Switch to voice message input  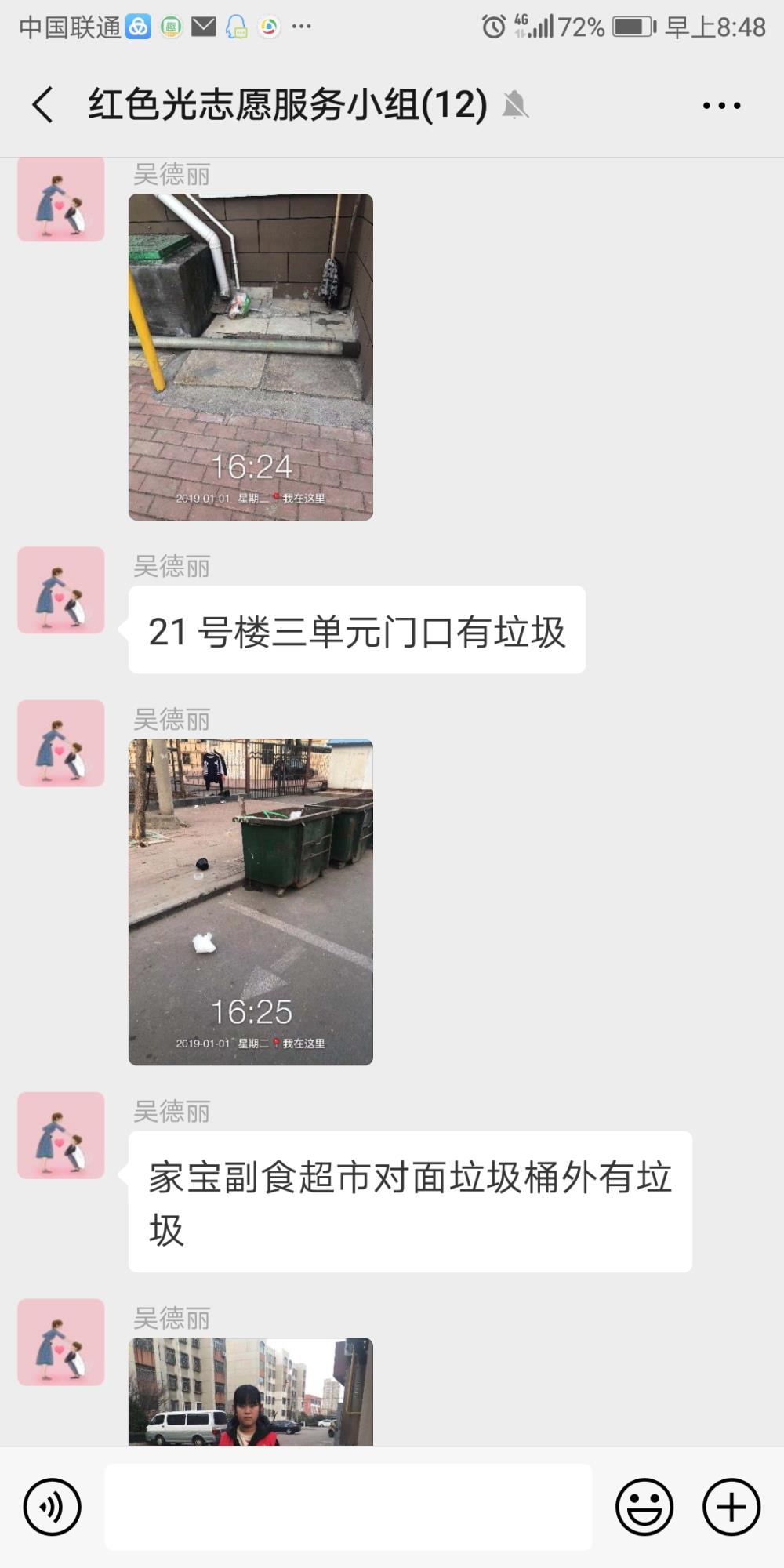point(52,1507)
